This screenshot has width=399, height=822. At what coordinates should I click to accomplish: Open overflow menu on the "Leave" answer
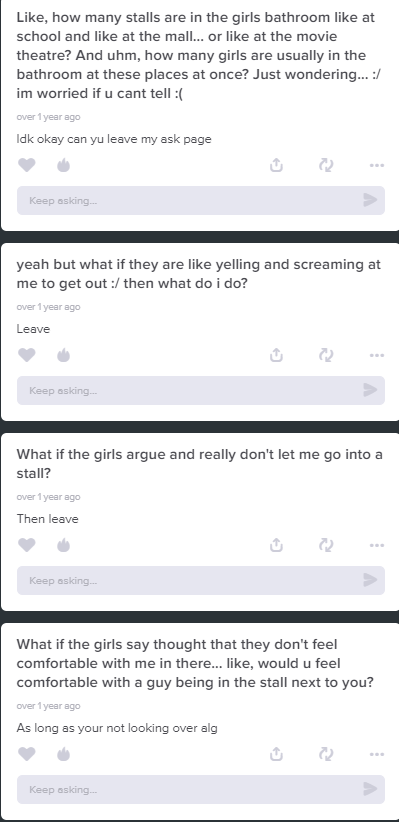(376, 355)
